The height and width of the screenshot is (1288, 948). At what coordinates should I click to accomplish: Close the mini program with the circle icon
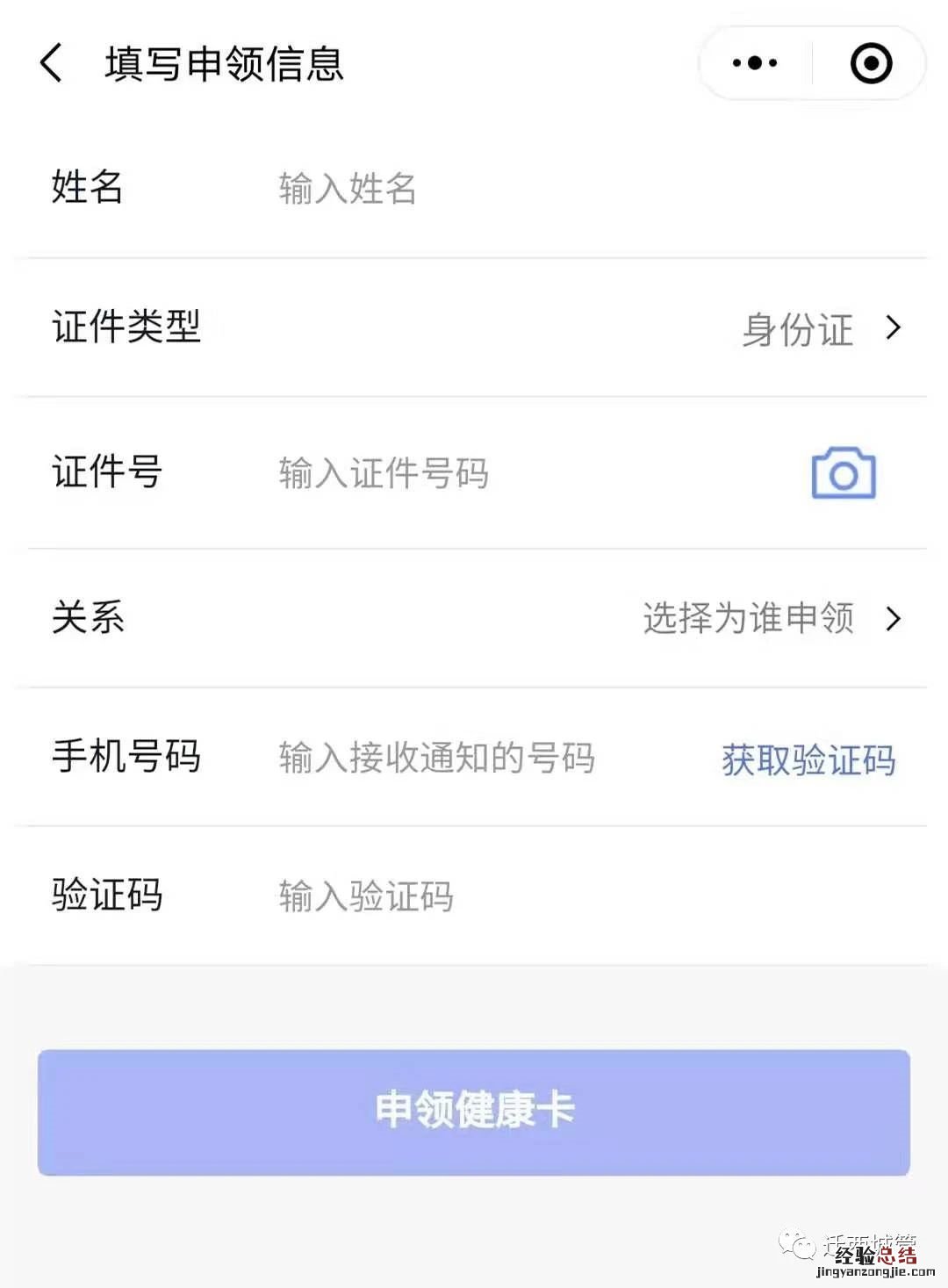point(871,63)
